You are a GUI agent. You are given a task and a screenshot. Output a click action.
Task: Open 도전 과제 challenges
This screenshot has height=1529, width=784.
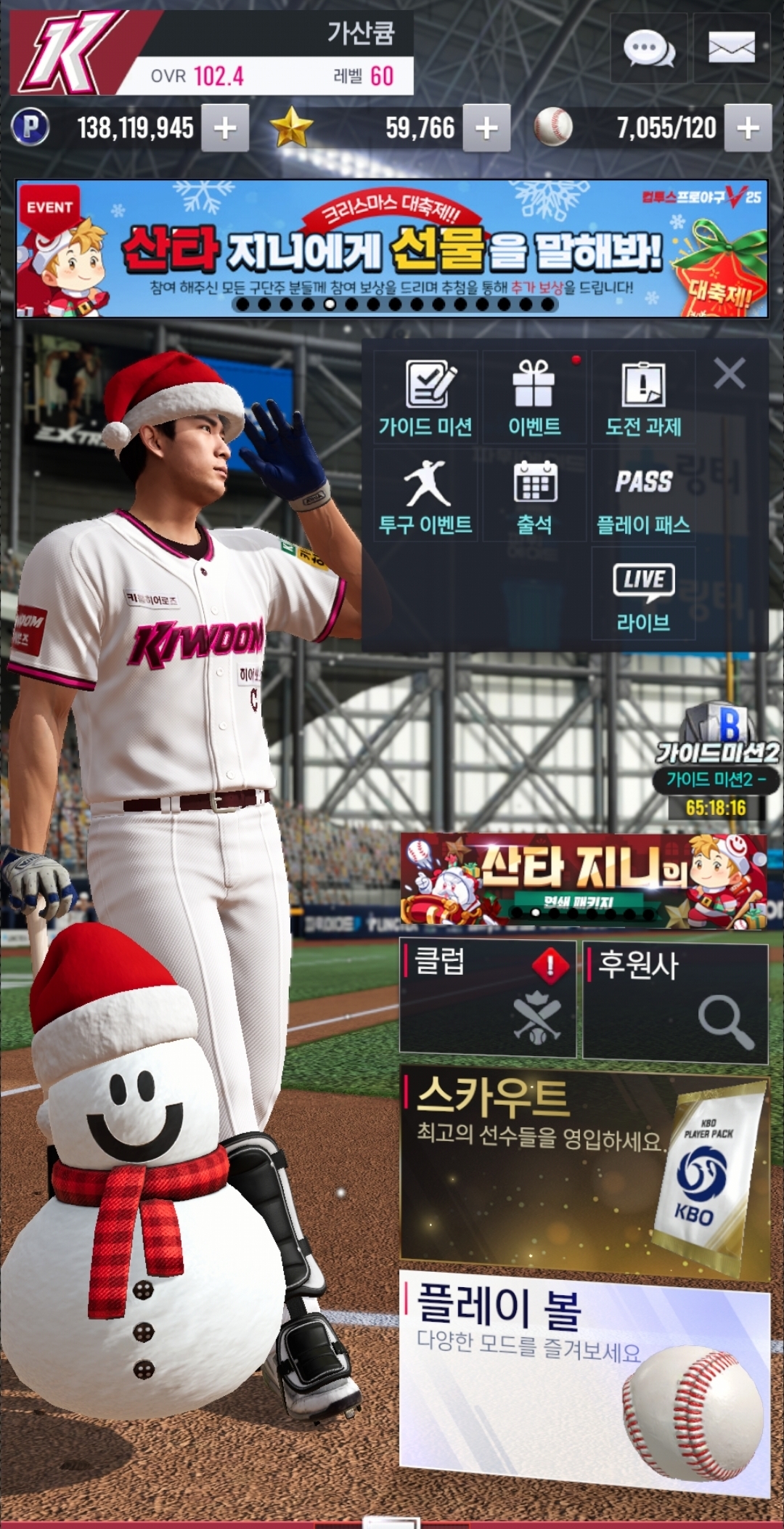coord(643,398)
